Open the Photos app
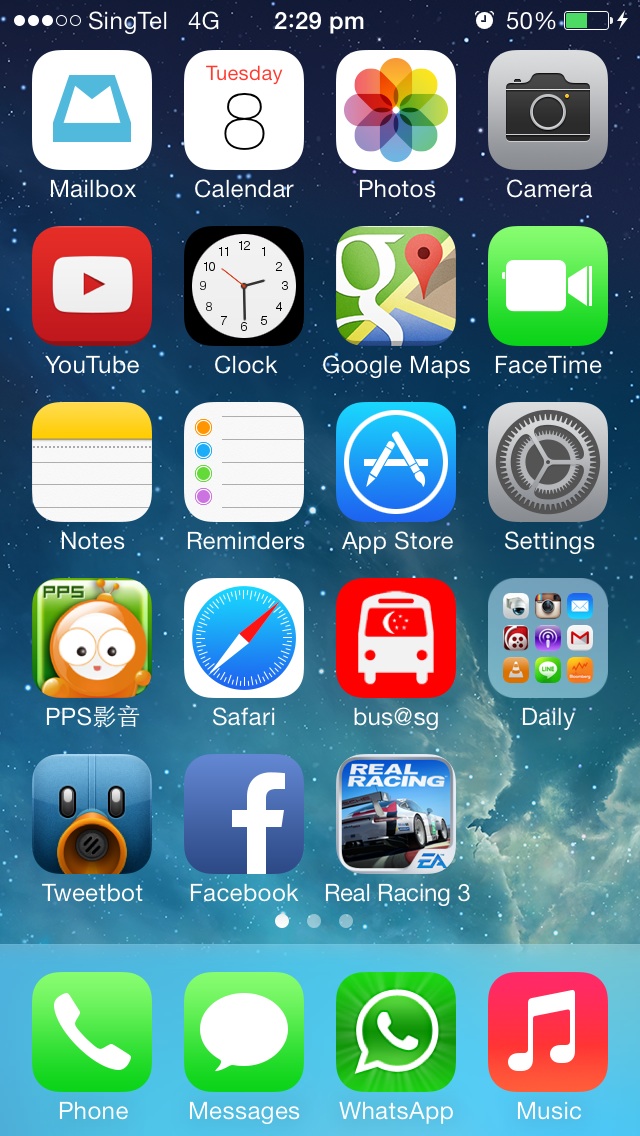640x1136 pixels. [x=396, y=110]
